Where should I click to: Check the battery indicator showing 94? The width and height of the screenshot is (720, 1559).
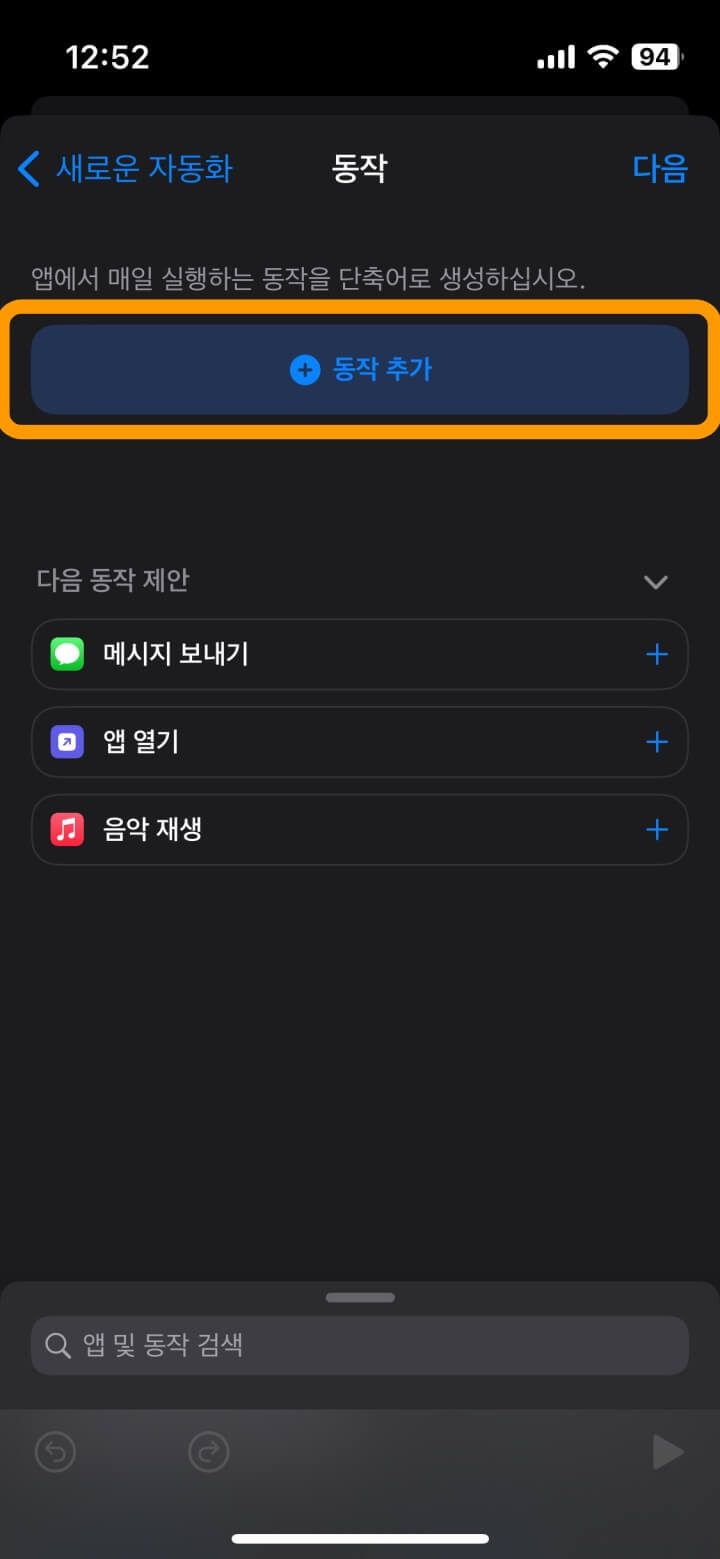tap(655, 57)
